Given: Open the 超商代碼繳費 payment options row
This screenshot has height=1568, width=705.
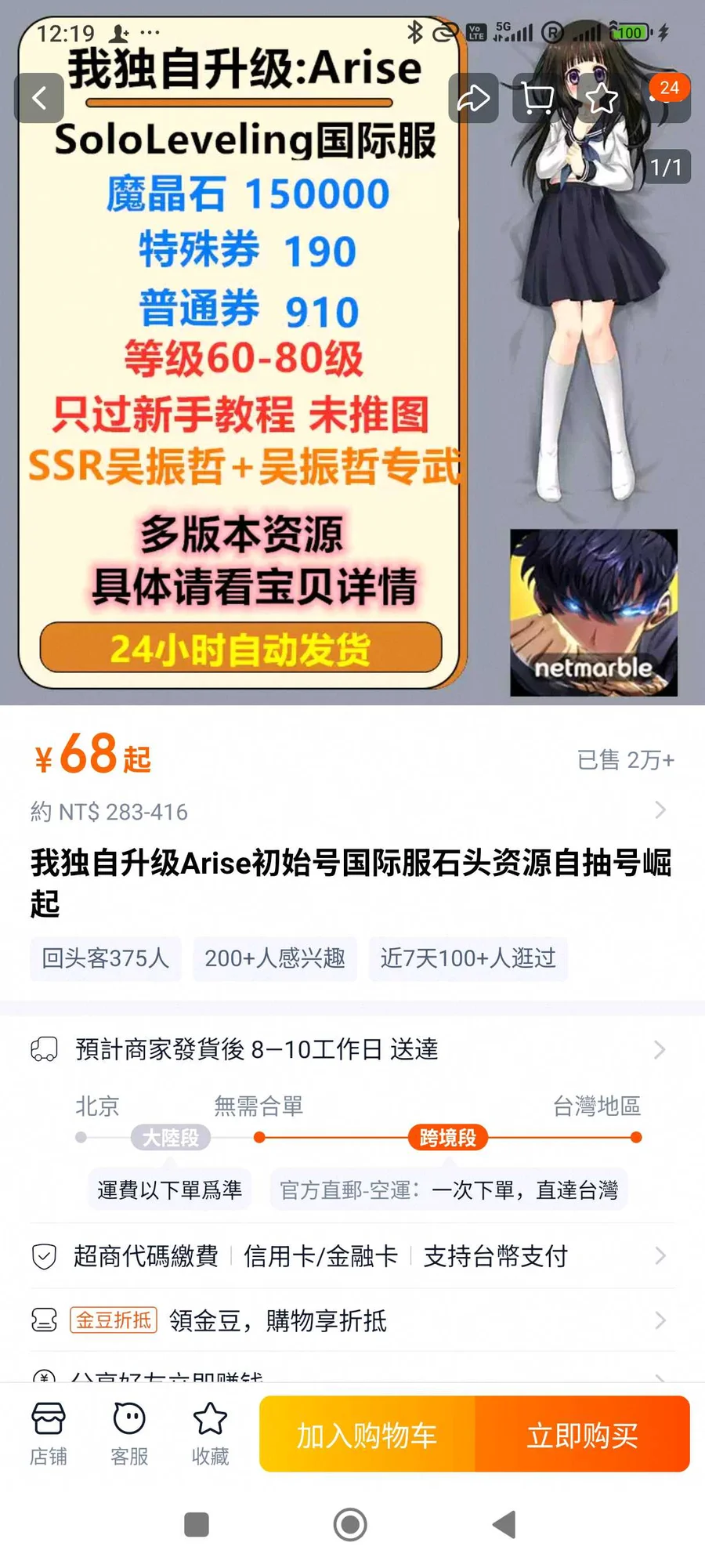Looking at the screenshot, I should [x=351, y=1256].
